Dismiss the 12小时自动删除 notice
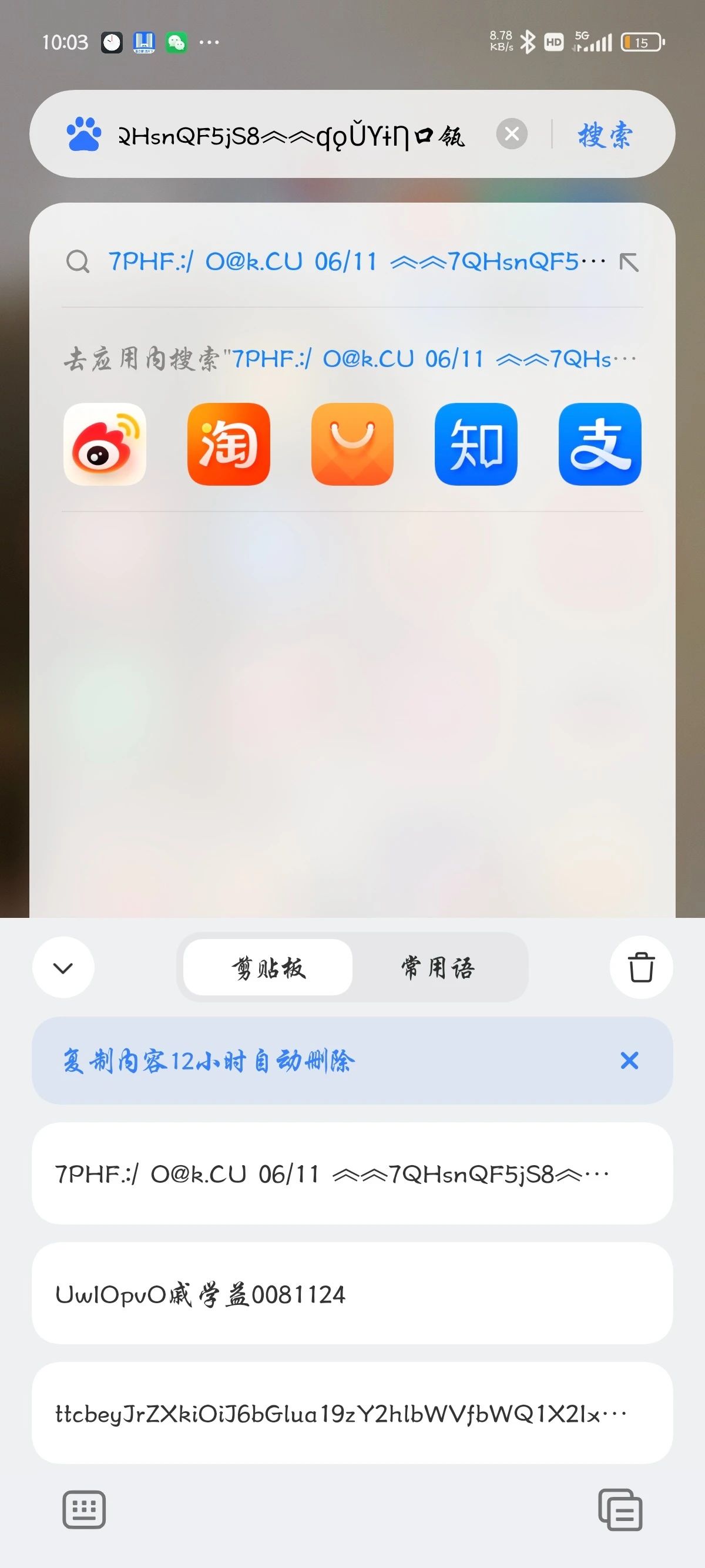Screen dimensions: 705x1568 629,1061
